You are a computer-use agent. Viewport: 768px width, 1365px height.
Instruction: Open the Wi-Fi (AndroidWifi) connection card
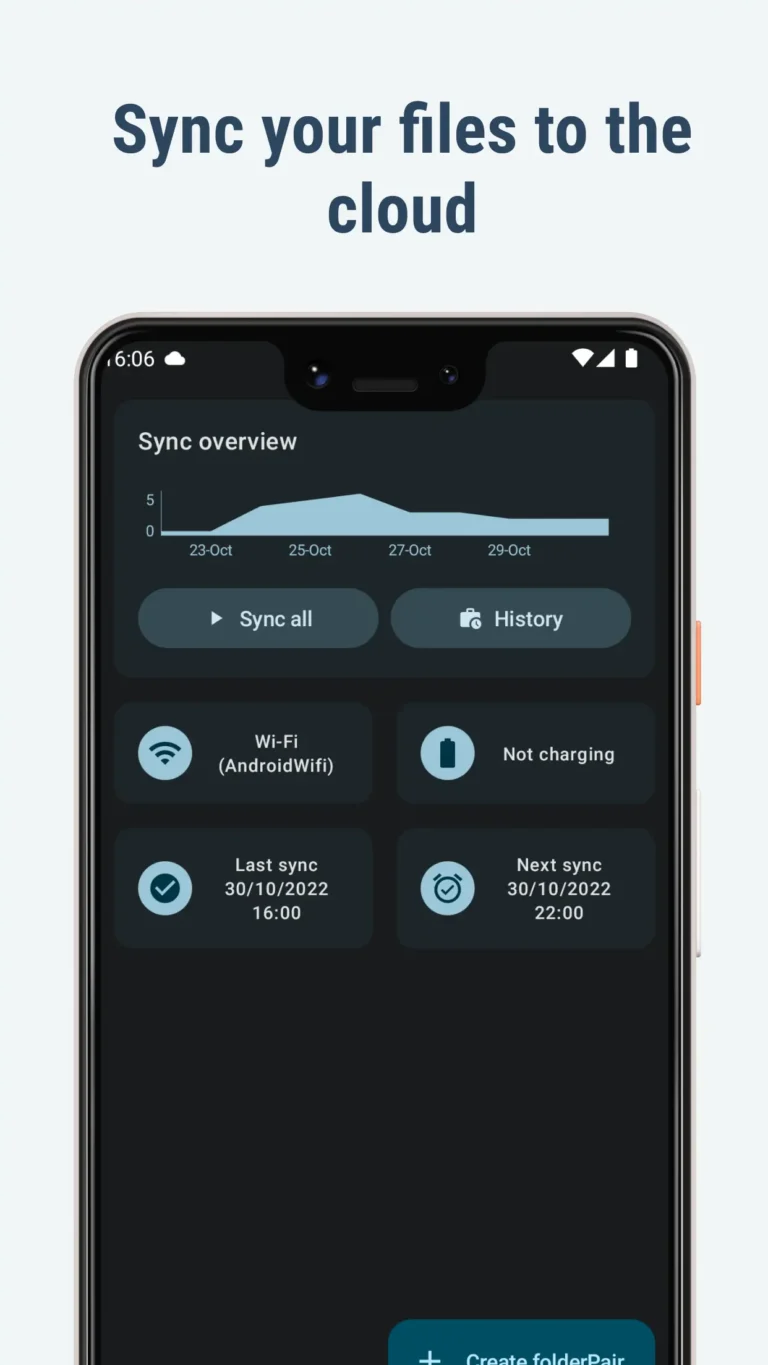[243, 752]
